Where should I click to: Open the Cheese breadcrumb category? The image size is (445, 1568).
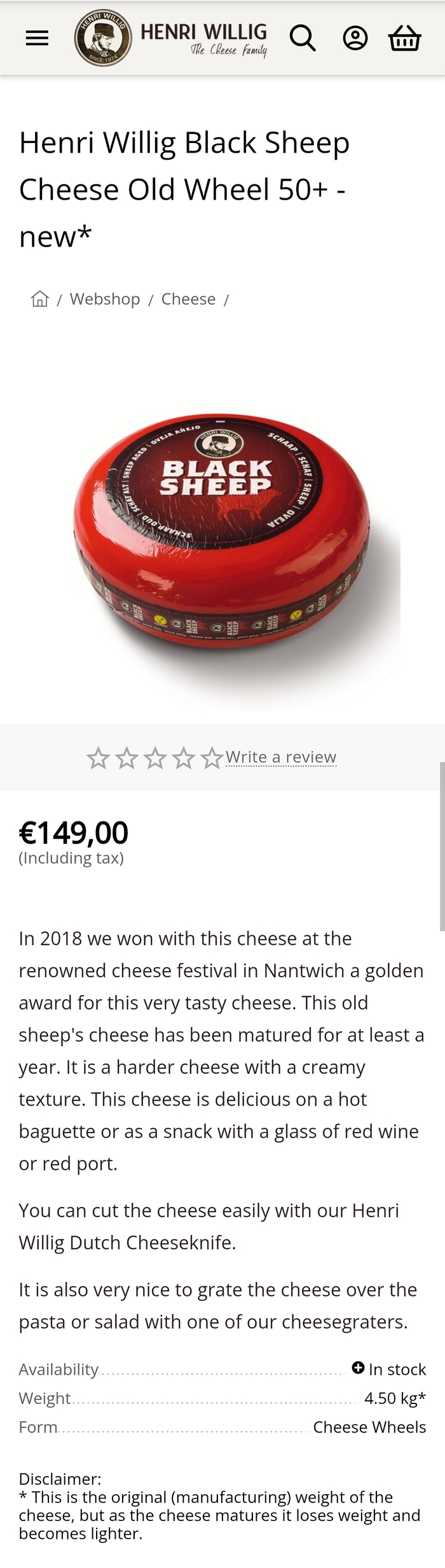pyautogui.click(x=188, y=299)
